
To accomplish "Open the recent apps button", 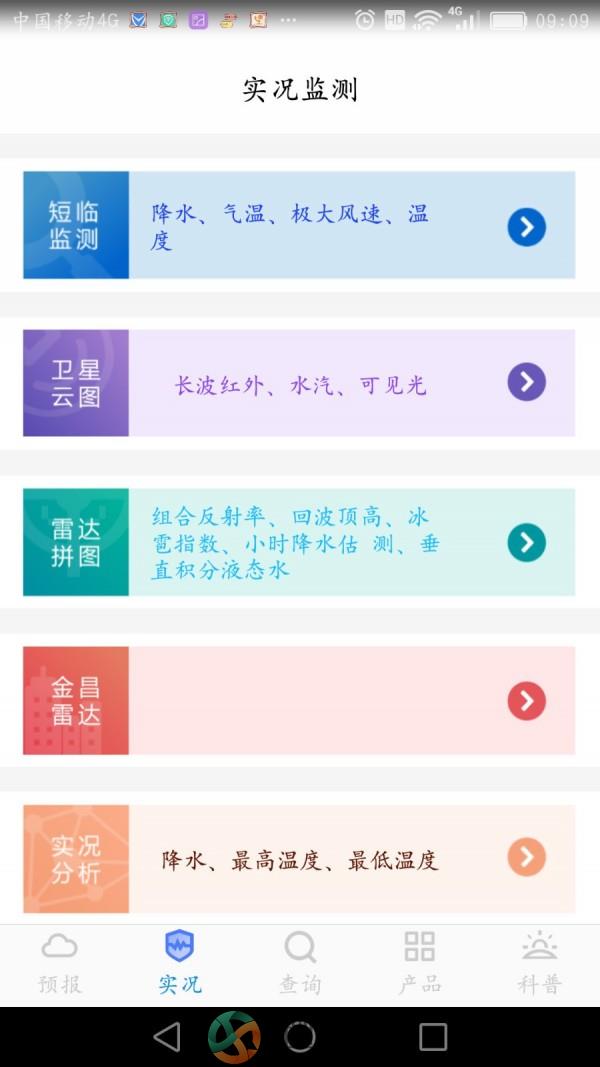I will click(433, 1037).
